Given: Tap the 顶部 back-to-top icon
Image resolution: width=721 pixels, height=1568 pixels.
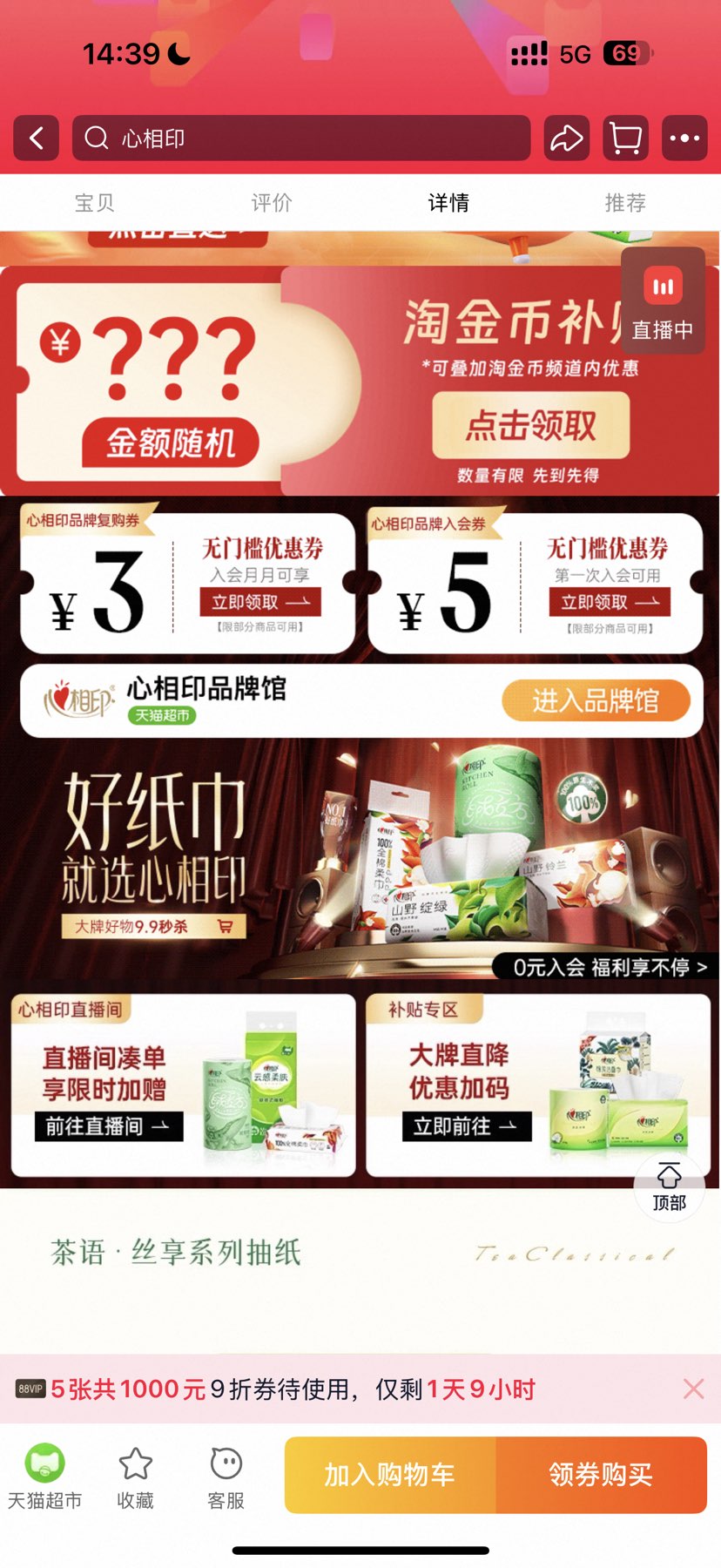Looking at the screenshot, I should pyautogui.click(x=668, y=1188).
